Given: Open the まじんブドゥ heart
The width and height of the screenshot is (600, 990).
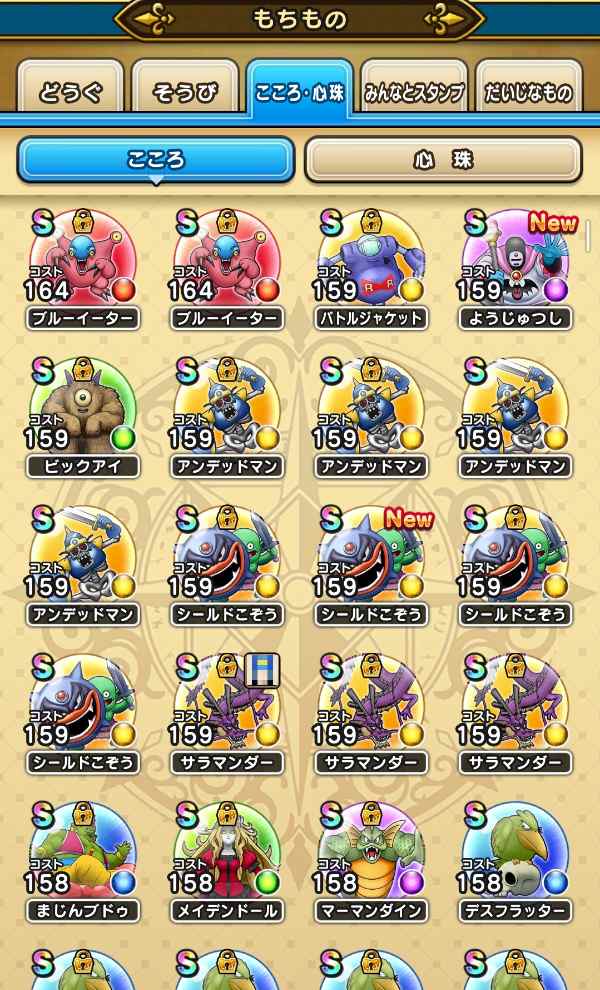Looking at the screenshot, I should 83,854.
